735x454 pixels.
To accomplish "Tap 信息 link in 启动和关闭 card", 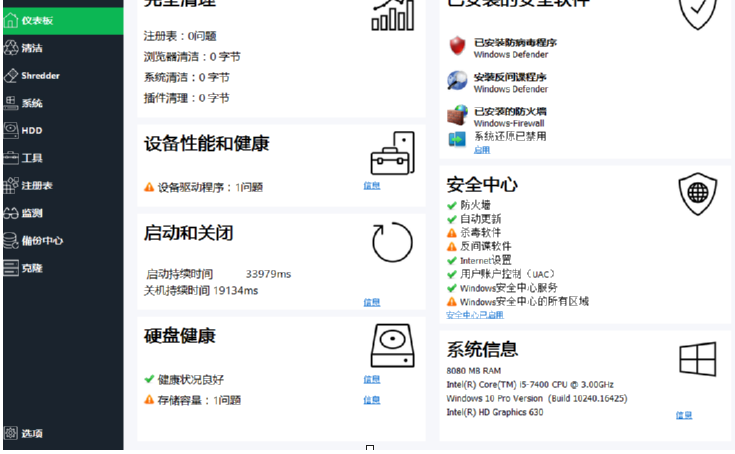I will point(371,302).
